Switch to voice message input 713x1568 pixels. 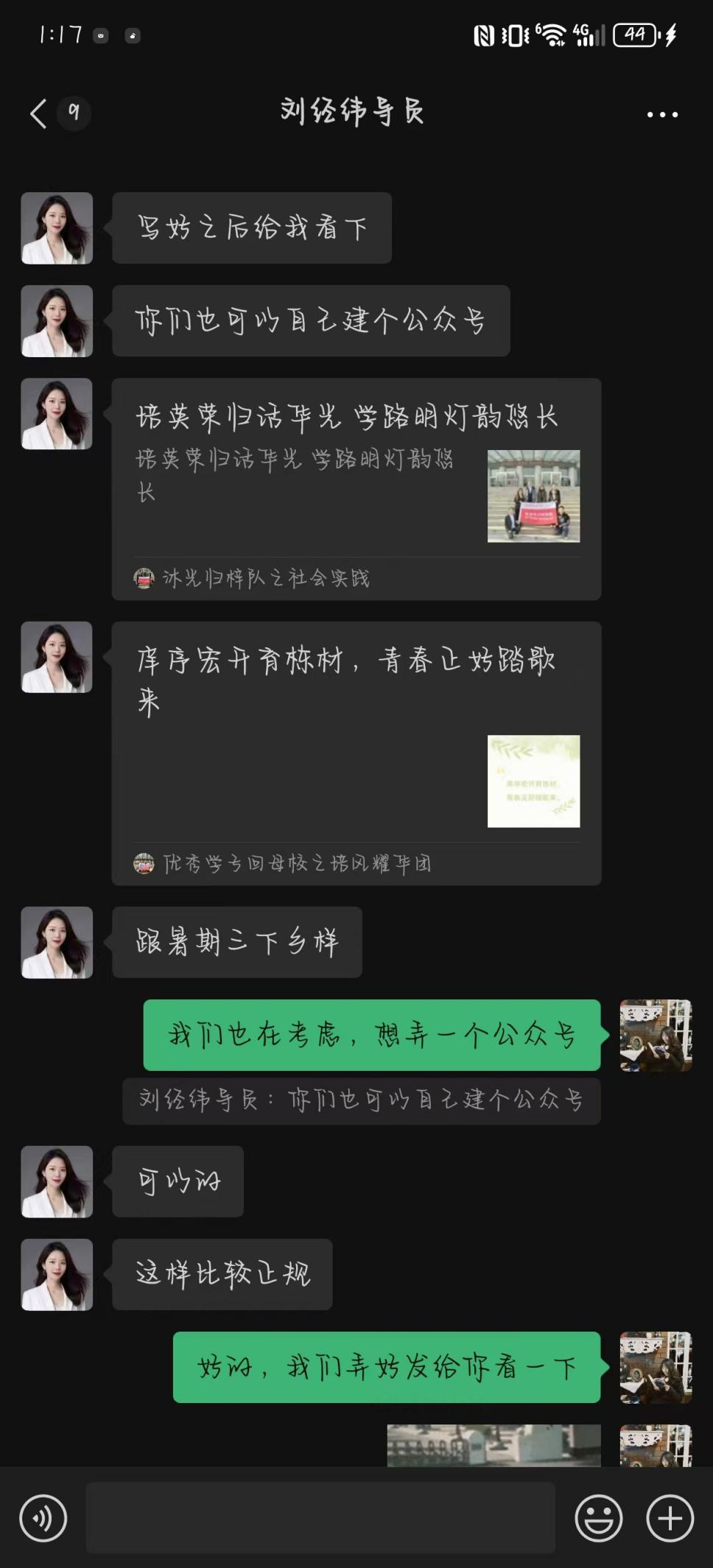(43, 1518)
